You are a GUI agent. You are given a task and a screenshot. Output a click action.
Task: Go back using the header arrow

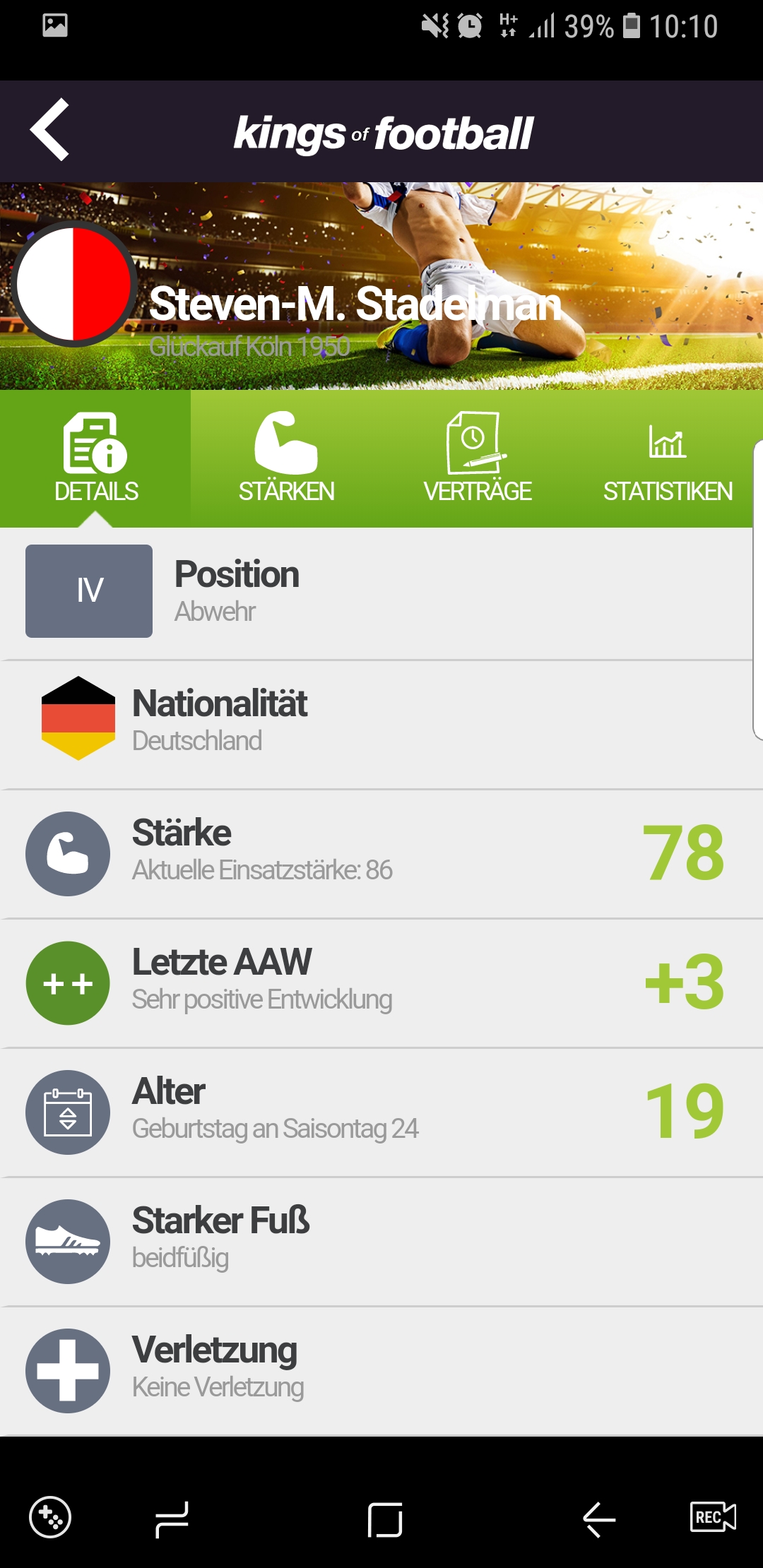tap(49, 130)
